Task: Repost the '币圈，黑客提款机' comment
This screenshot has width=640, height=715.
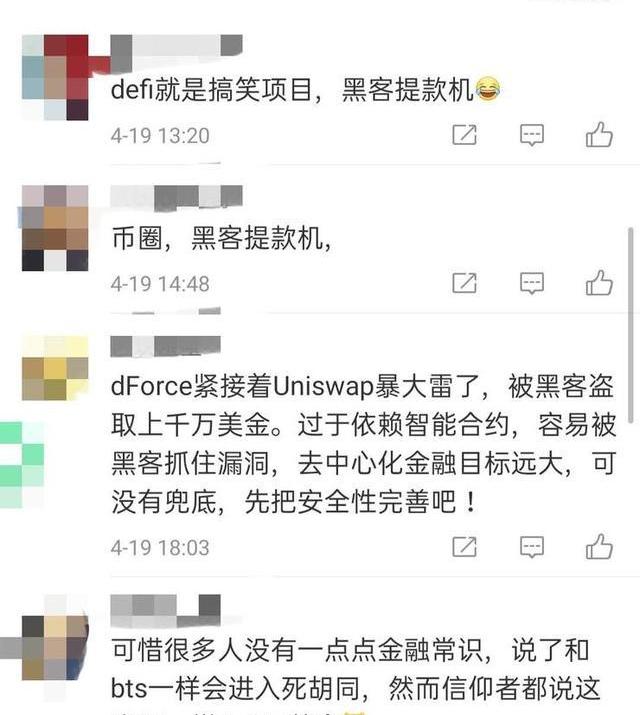Action: pyautogui.click(x=464, y=284)
